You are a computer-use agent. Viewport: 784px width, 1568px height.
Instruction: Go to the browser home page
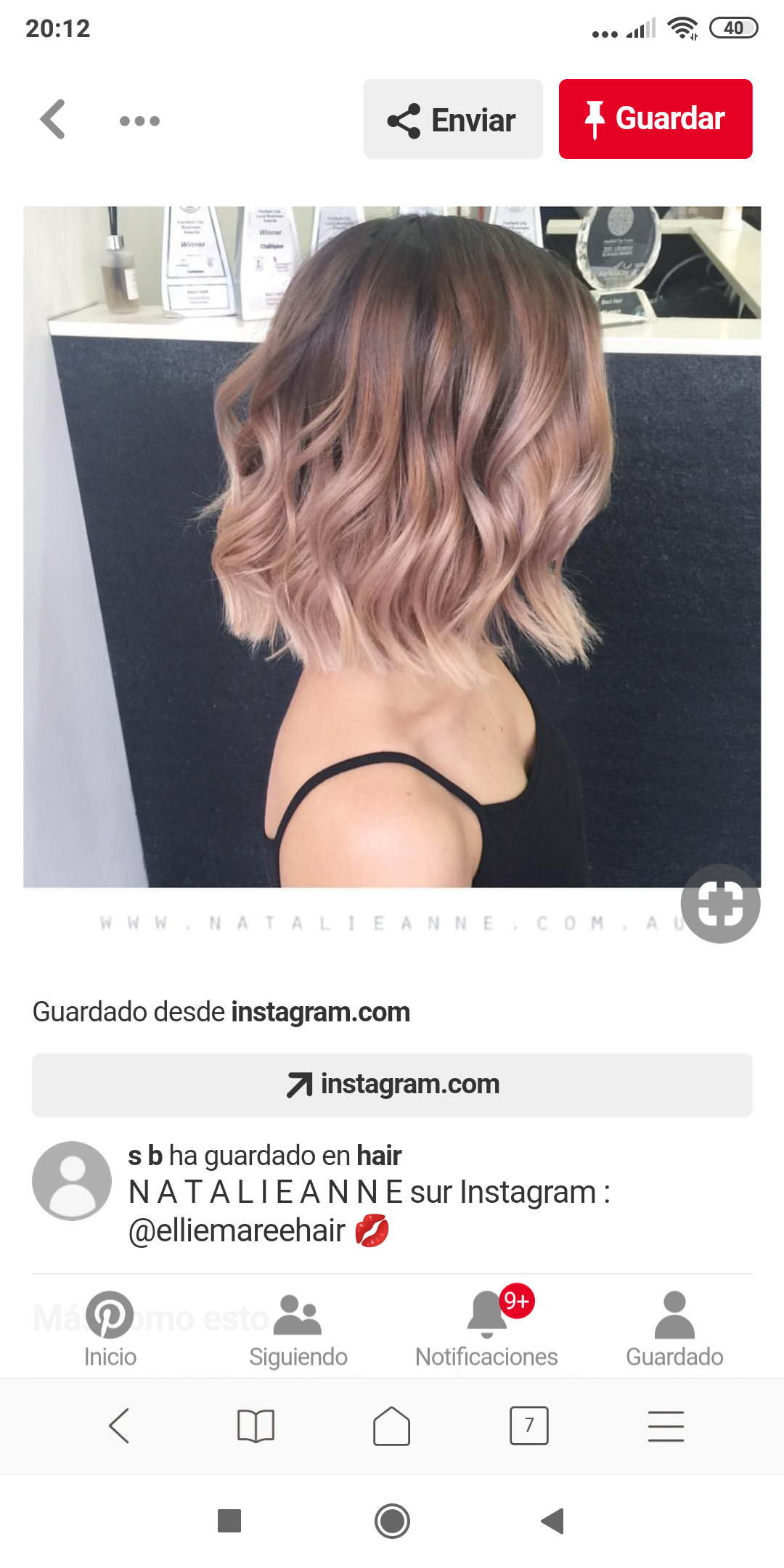[x=392, y=1426]
